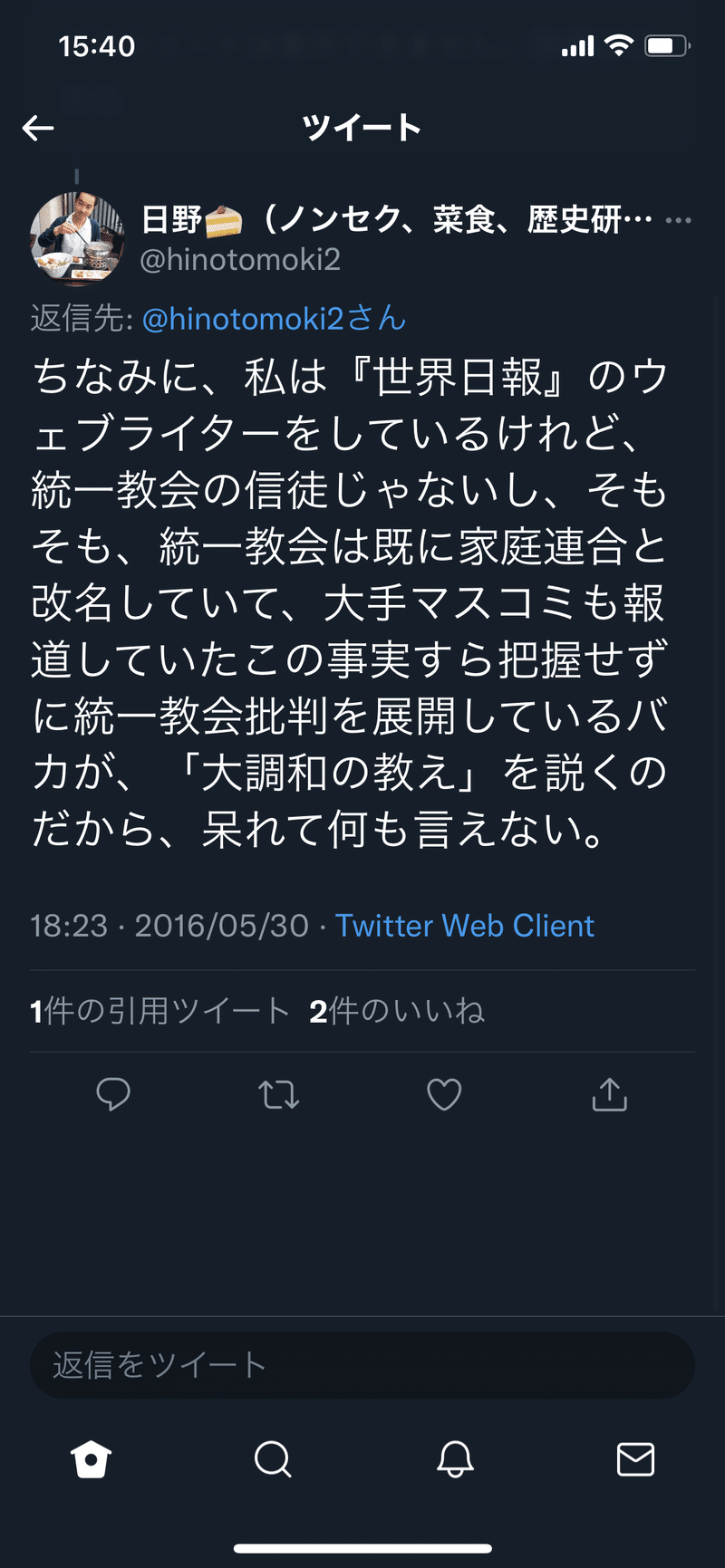Retweet this tweet
The image size is (725, 1568).
point(278,1095)
